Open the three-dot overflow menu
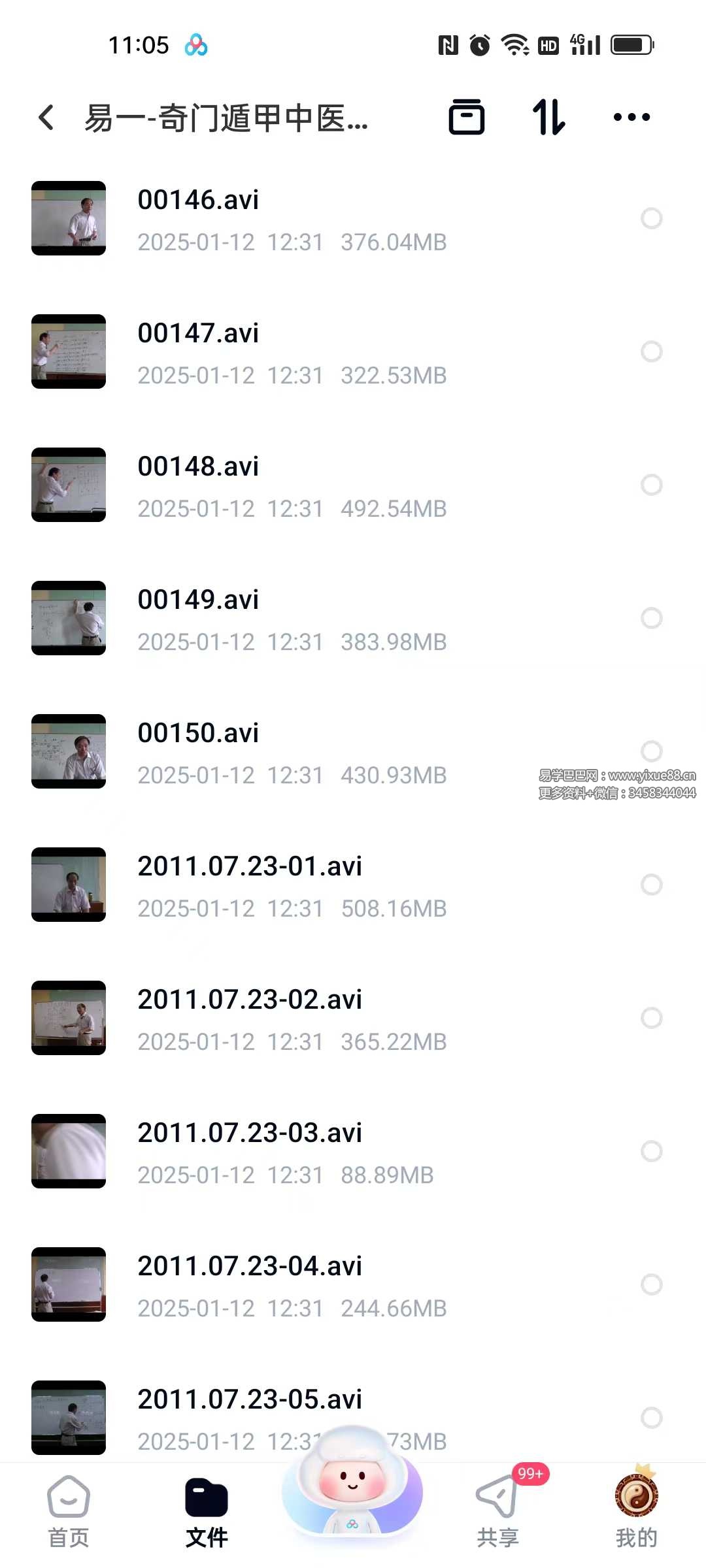Viewport: 706px width, 1568px height. [x=631, y=118]
